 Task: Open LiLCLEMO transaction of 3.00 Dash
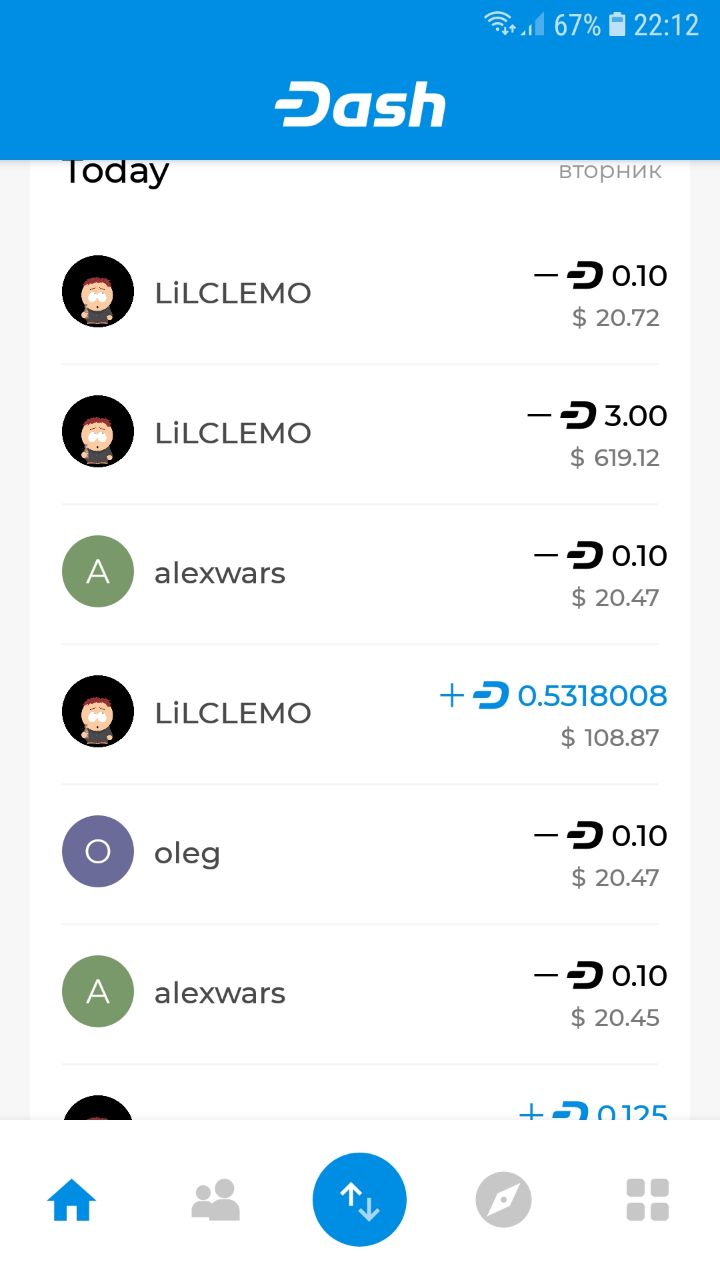click(360, 433)
